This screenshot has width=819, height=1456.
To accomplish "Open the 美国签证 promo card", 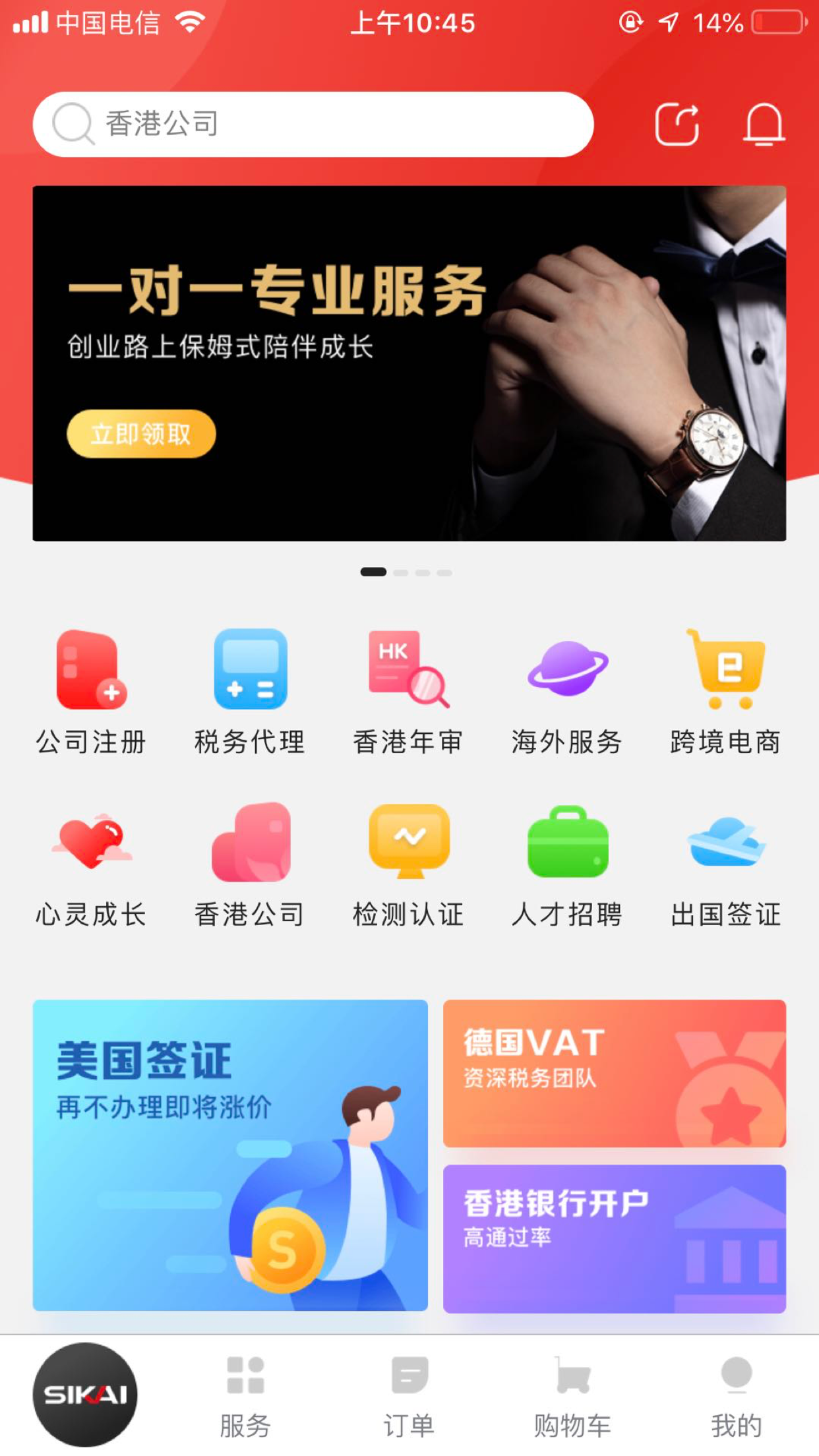I will point(230,1155).
